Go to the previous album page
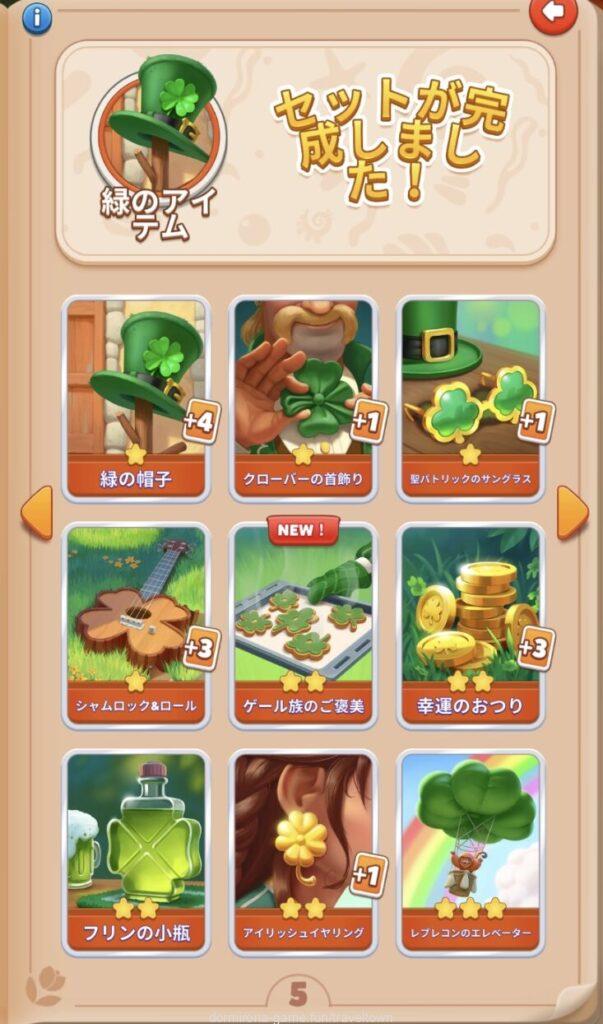This screenshot has height=1024, width=603. (37, 512)
